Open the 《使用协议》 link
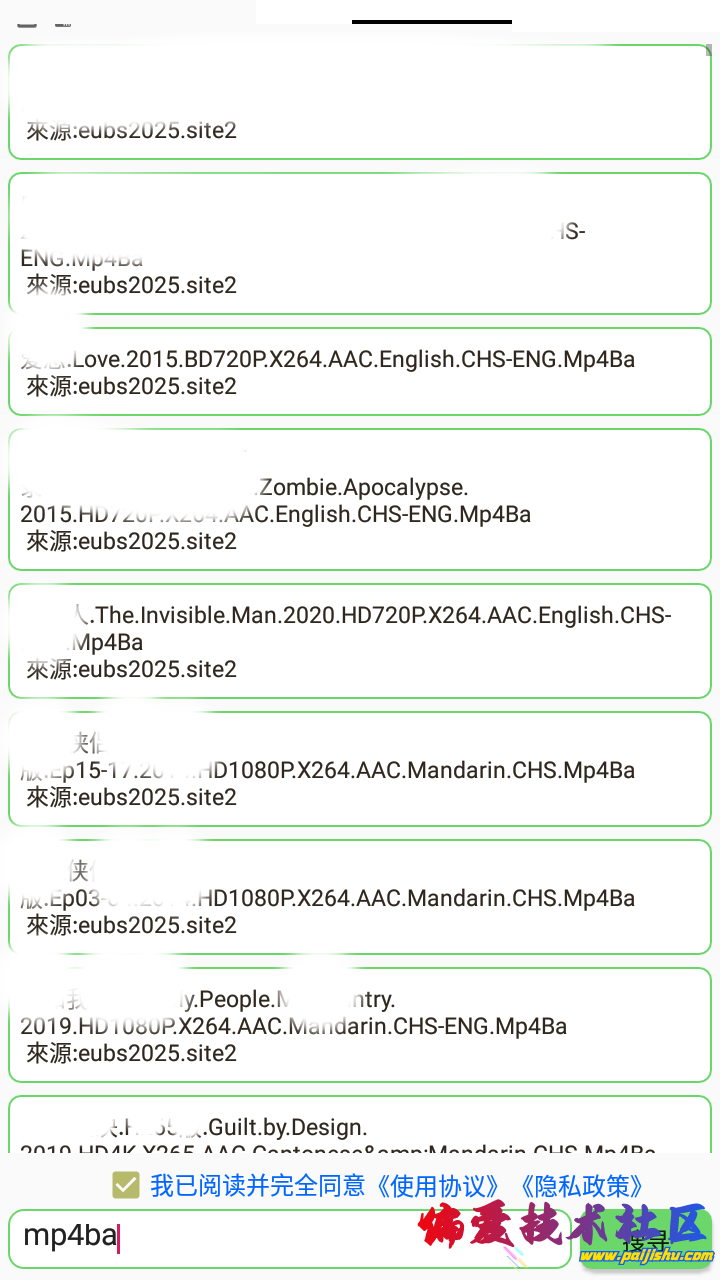 pos(438,1186)
